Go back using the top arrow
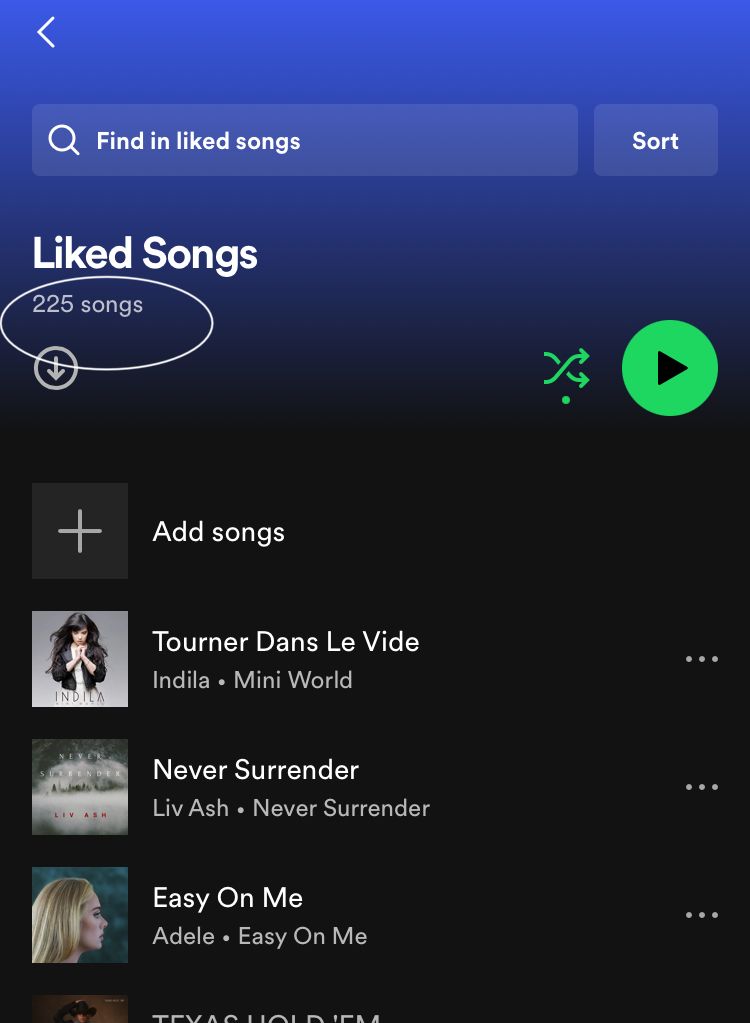Screen dimensions: 750x1023 pyautogui.click(x=46, y=33)
